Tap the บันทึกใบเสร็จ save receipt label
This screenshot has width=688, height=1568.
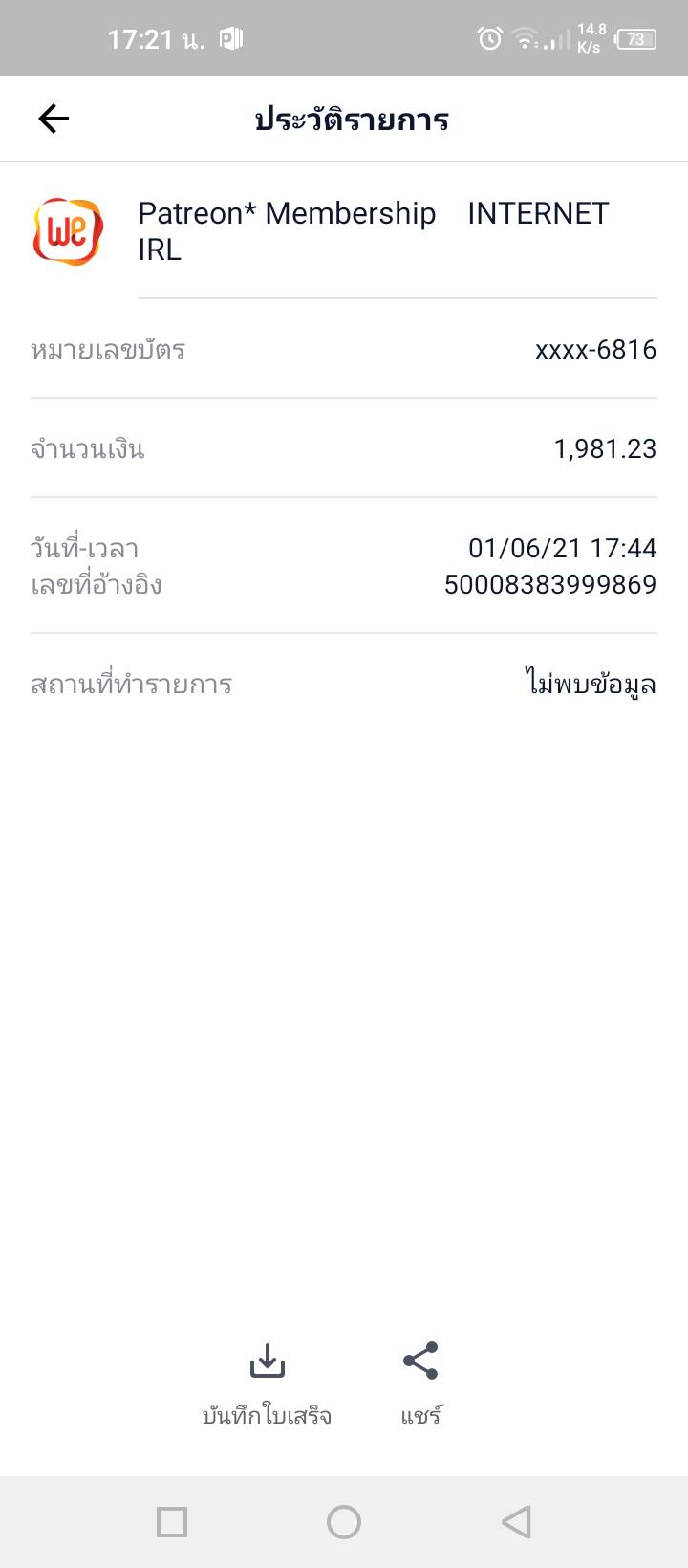point(269,1418)
